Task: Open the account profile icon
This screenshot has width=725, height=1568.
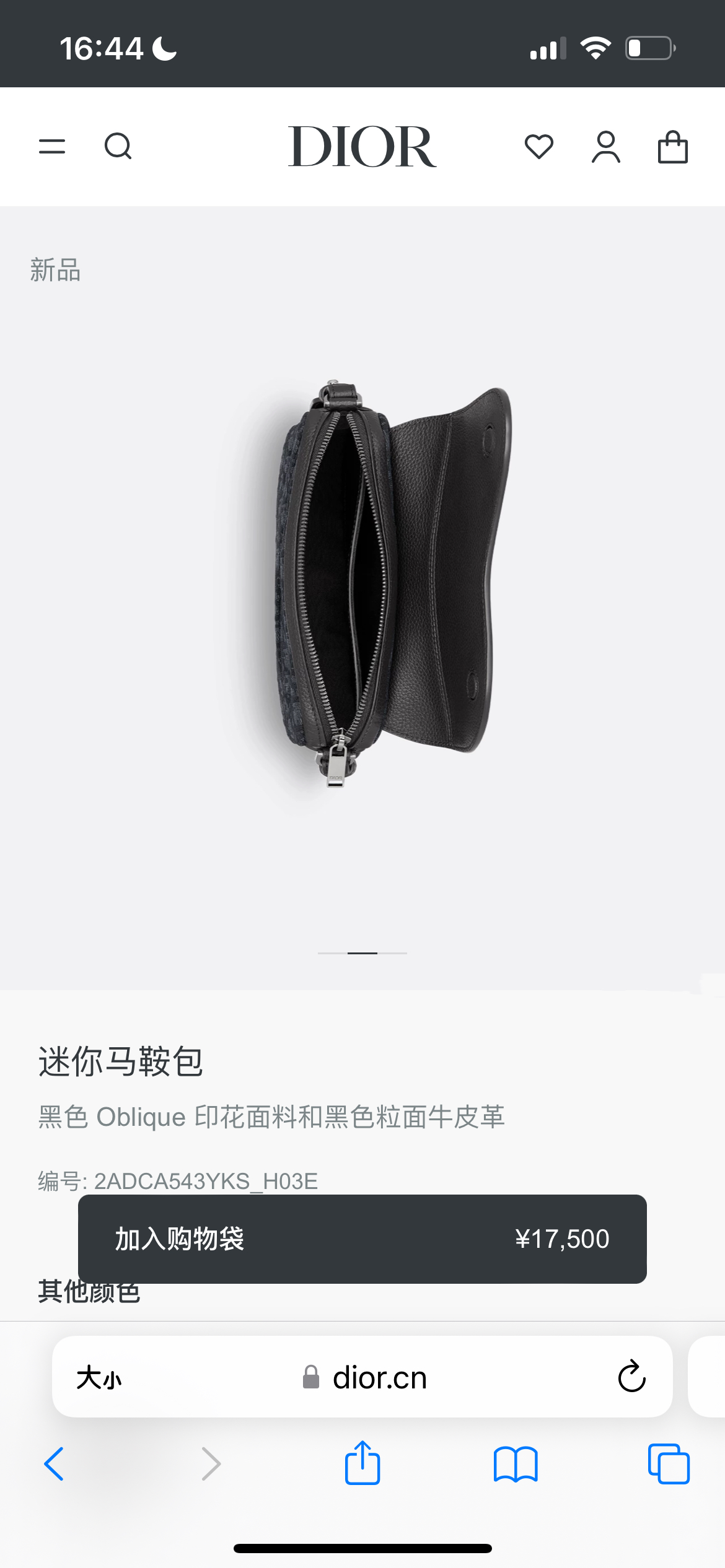Action: click(x=605, y=147)
